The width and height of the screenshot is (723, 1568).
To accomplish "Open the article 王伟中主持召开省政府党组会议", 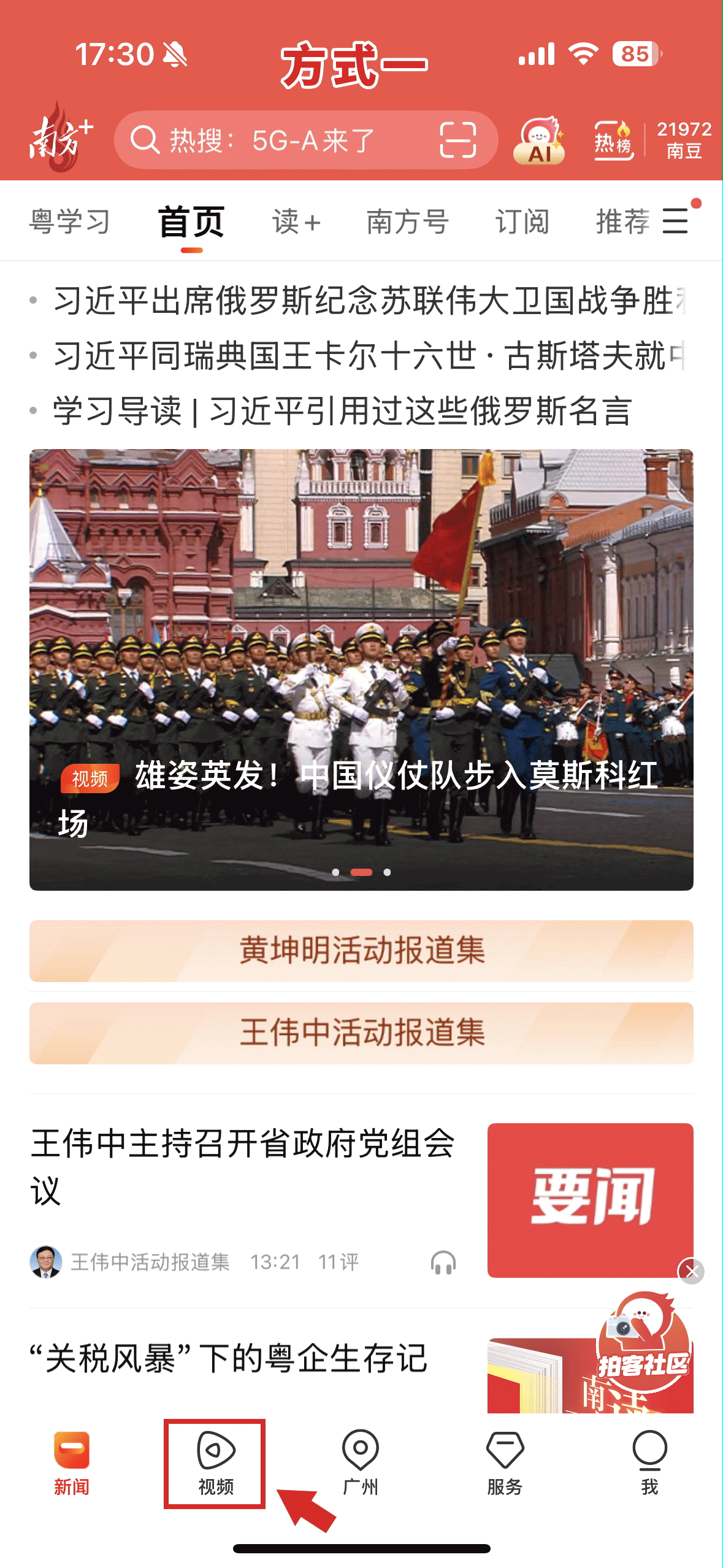I will 243,1167.
